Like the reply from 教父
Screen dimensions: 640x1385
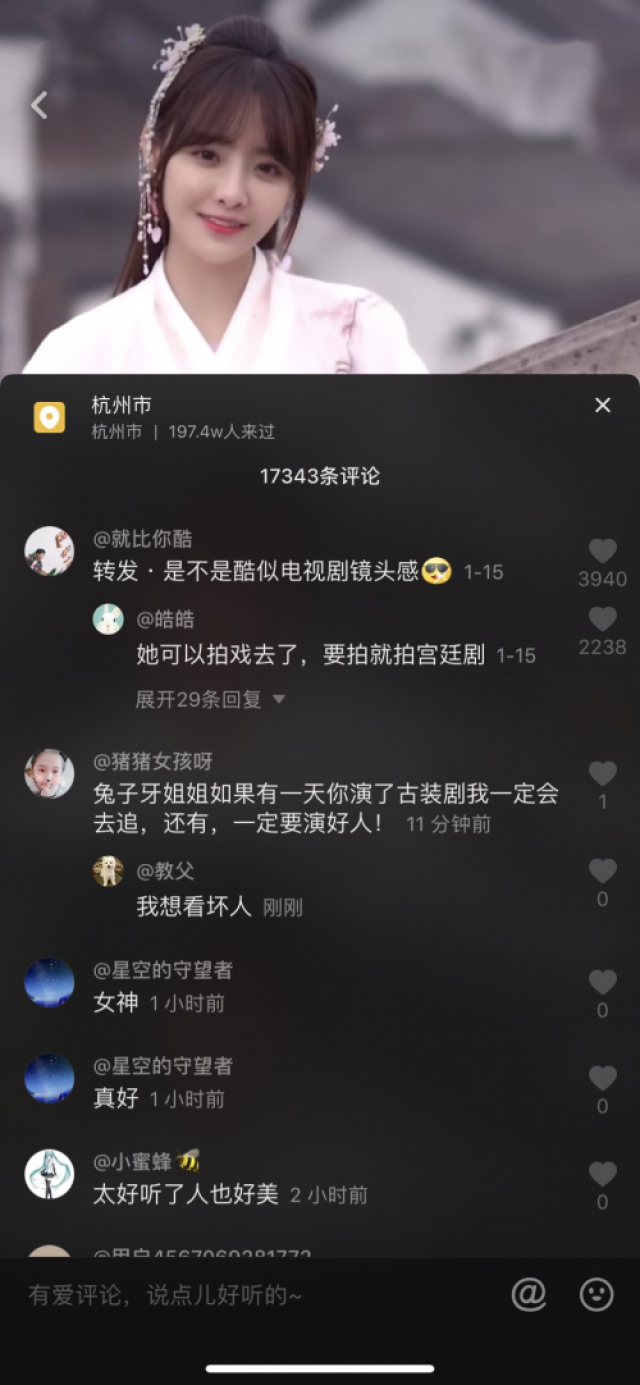[x=602, y=870]
